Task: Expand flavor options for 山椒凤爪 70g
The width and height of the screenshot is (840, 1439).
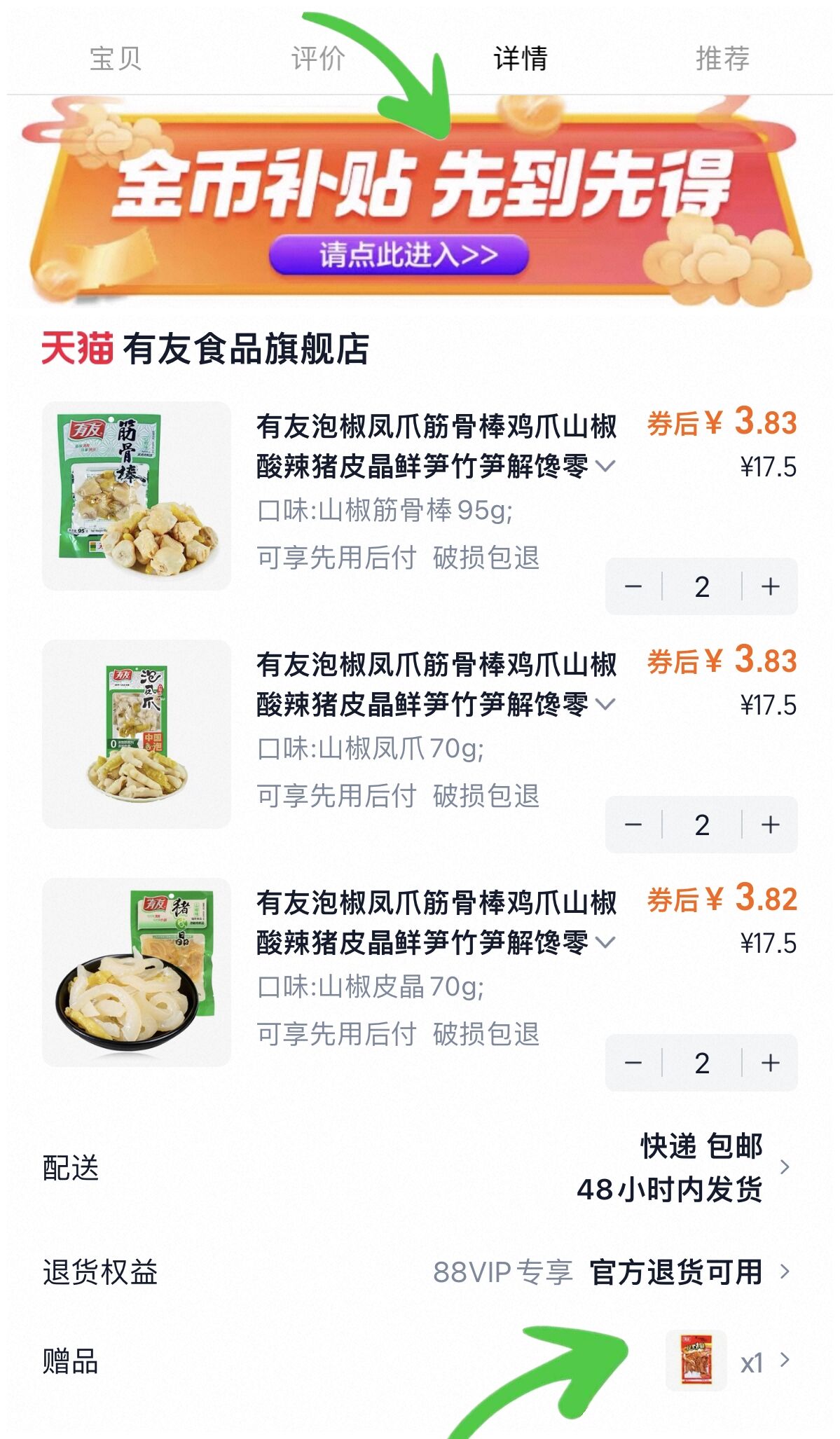Action: [x=605, y=703]
